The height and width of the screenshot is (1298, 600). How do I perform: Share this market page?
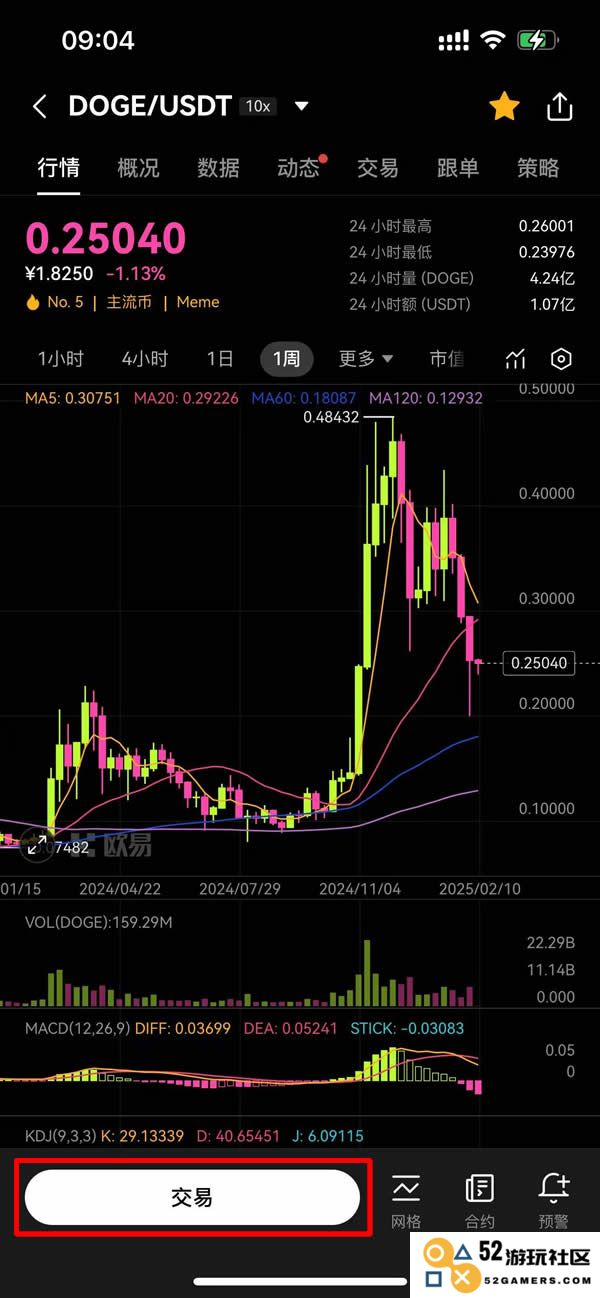[x=560, y=106]
